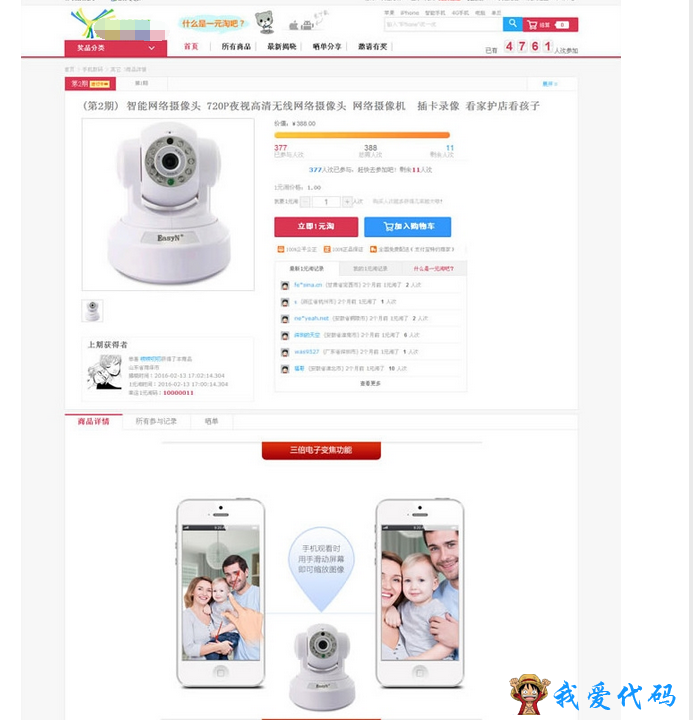
Task: Open the 邀请有奖 nav item
Action: point(372,47)
